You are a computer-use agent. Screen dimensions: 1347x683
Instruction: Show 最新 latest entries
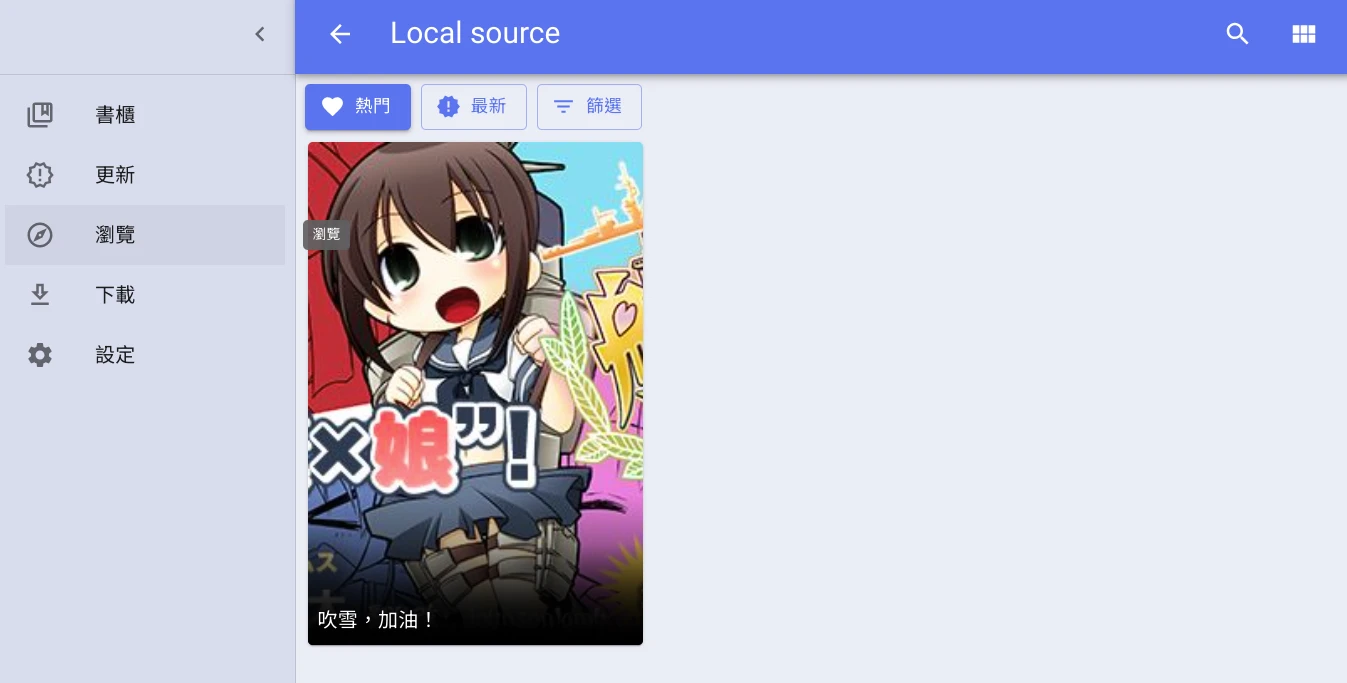click(473, 107)
